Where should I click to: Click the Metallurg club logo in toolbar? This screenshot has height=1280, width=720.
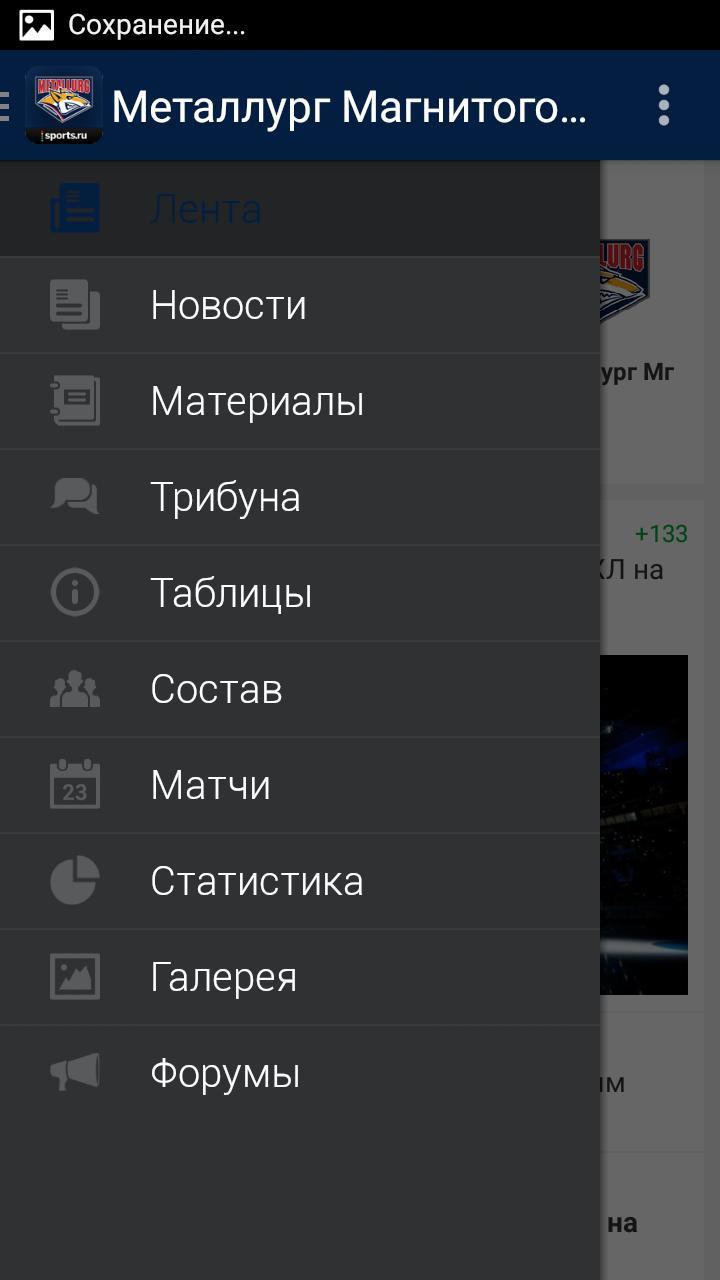pos(63,103)
